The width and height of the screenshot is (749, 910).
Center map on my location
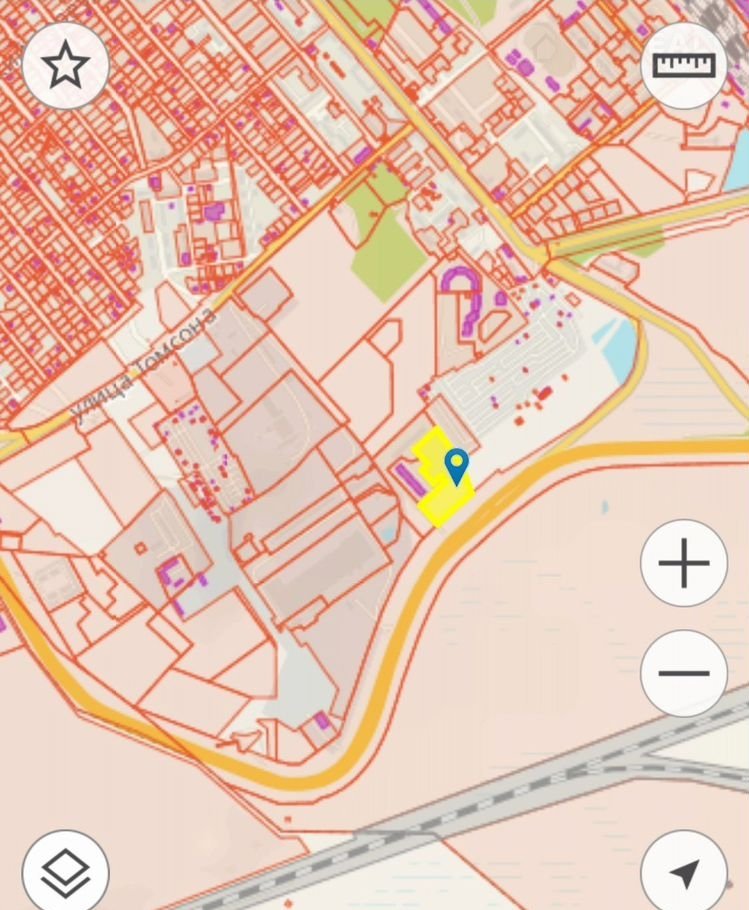tap(684, 873)
